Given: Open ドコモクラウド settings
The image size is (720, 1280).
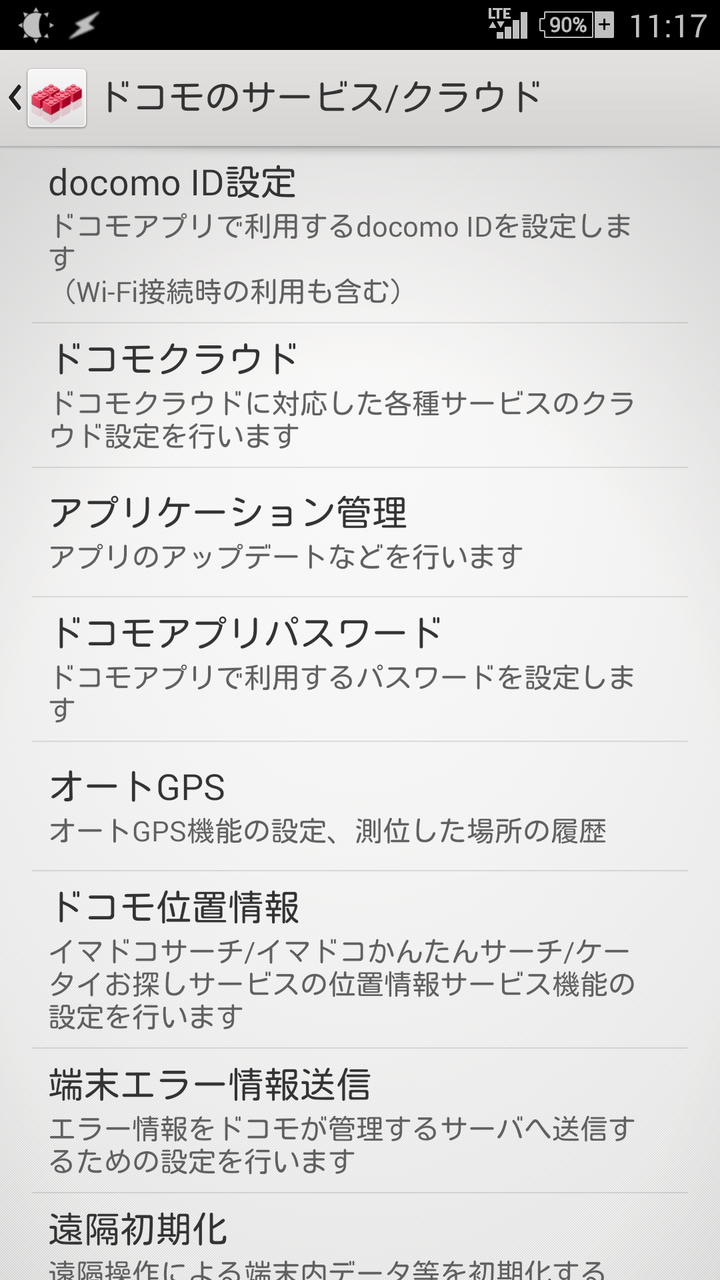Looking at the screenshot, I should [x=360, y=395].
